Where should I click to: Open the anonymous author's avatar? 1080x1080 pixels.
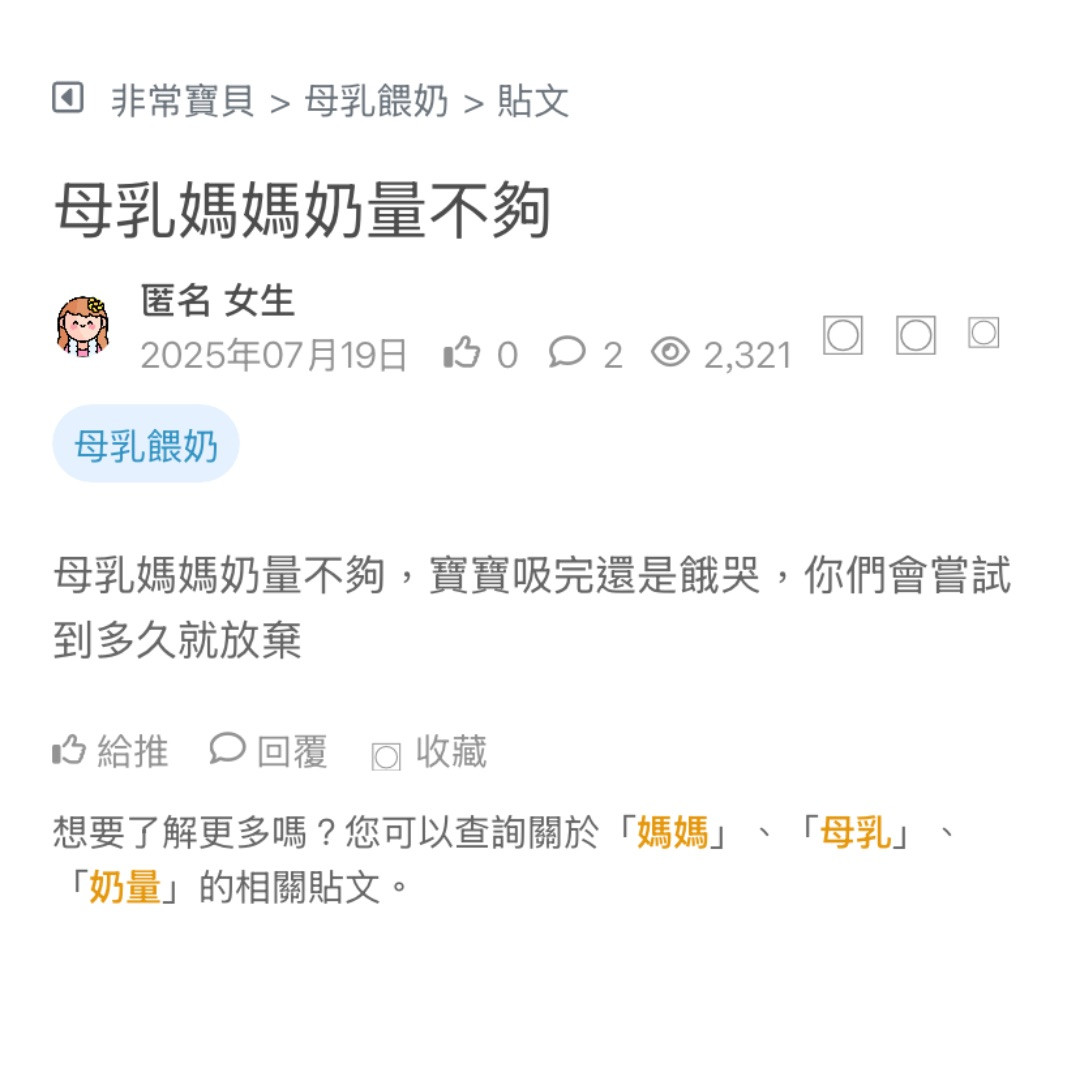click(x=83, y=326)
